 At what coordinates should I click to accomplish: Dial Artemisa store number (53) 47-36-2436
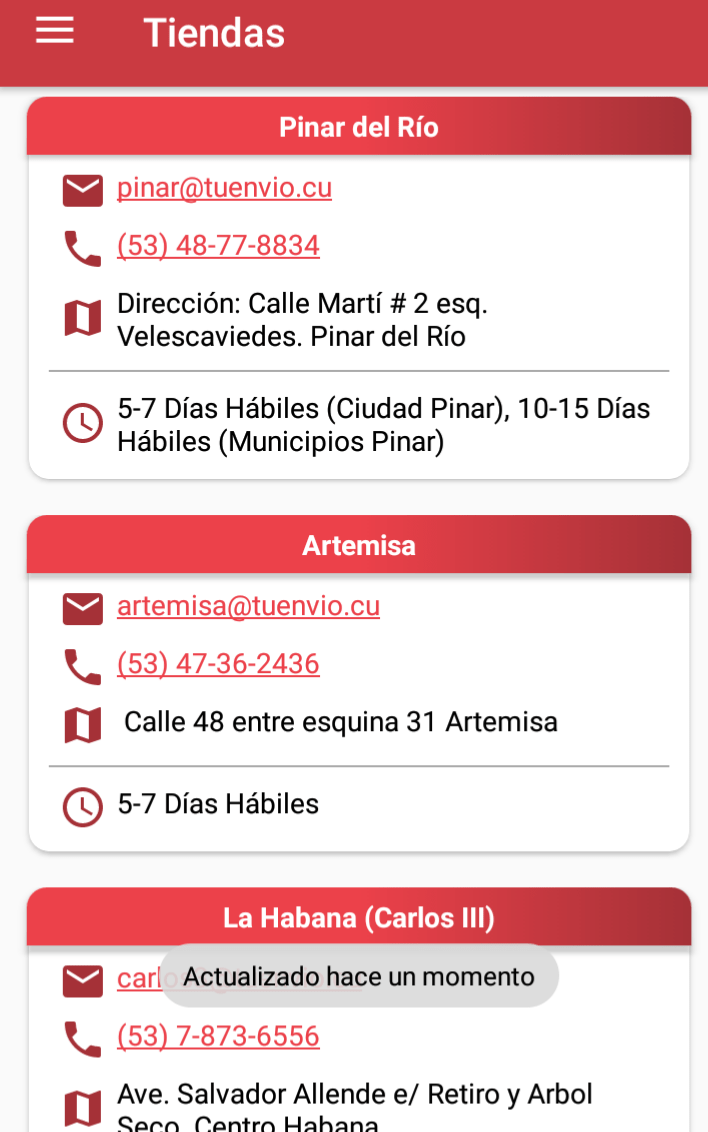(218, 664)
